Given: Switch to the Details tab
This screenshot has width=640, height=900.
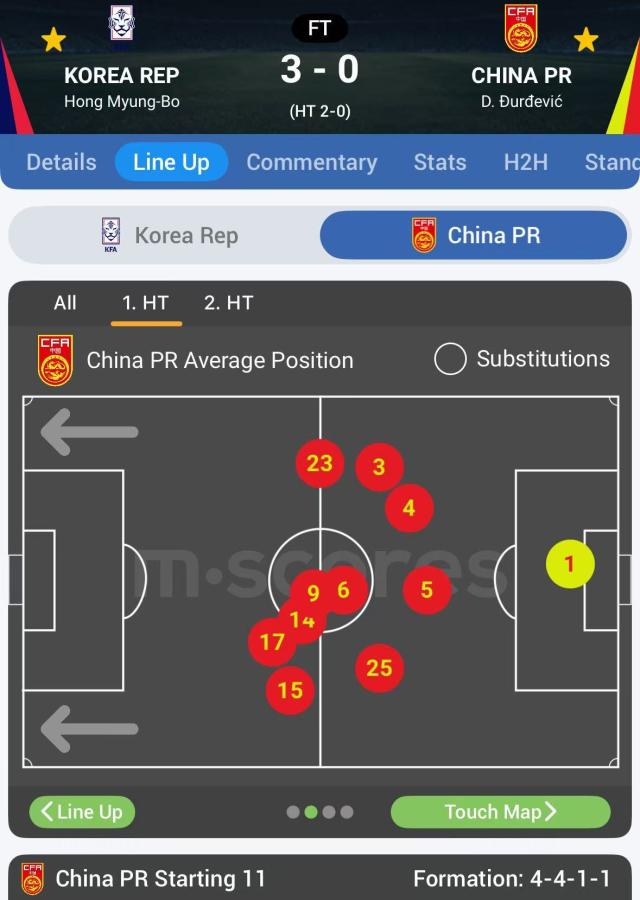Looking at the screenshot, I should click(x=61, y=162).
